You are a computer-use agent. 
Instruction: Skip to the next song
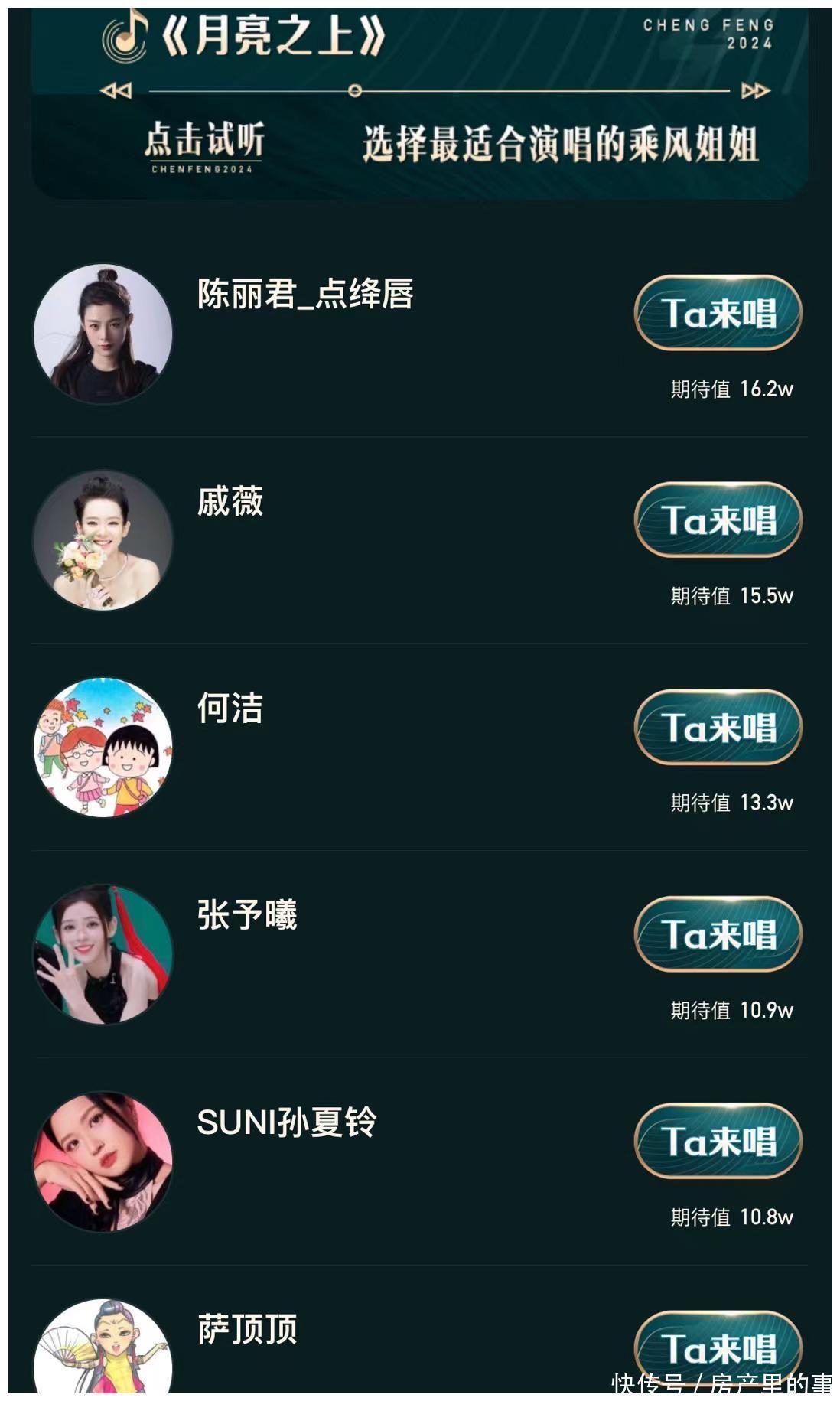755,91
